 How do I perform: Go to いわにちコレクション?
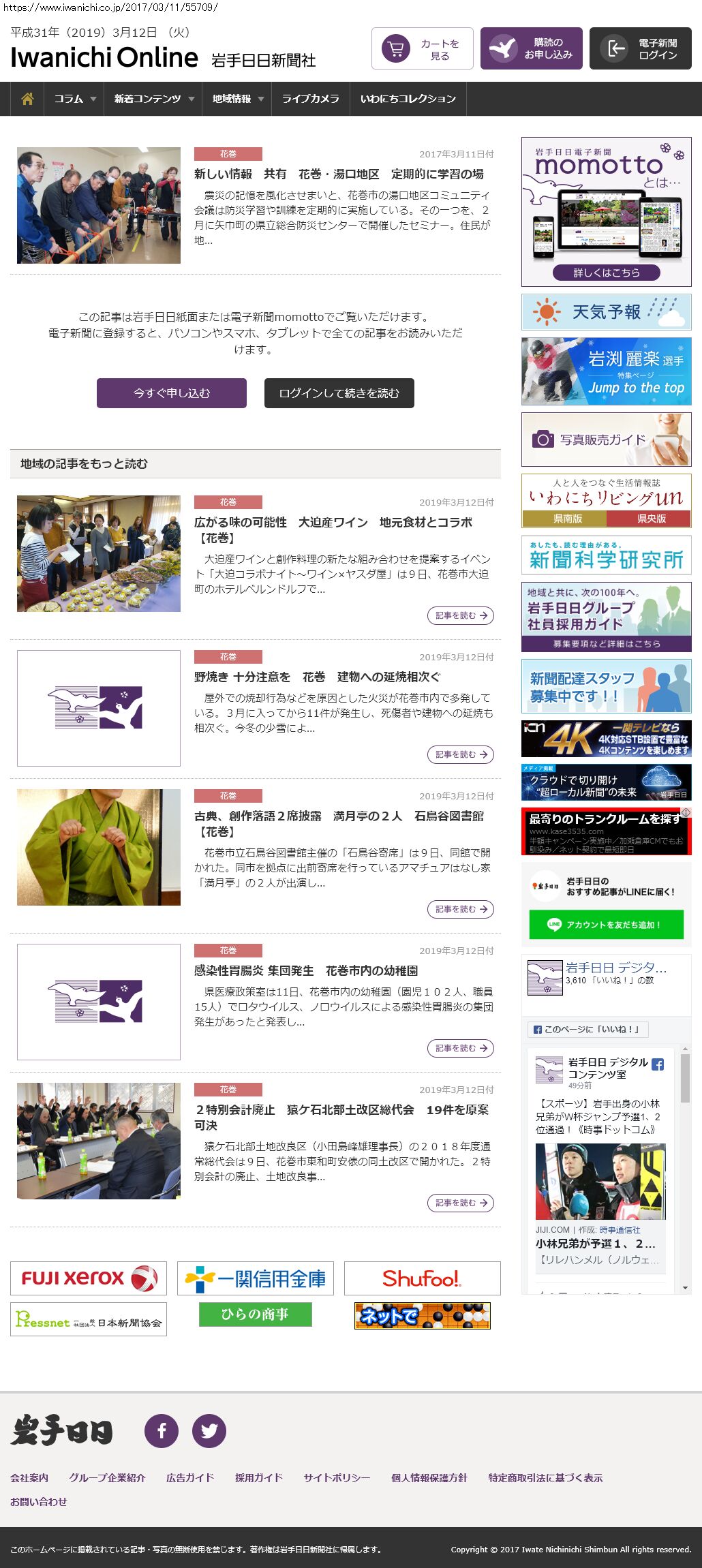click(408, 99)
